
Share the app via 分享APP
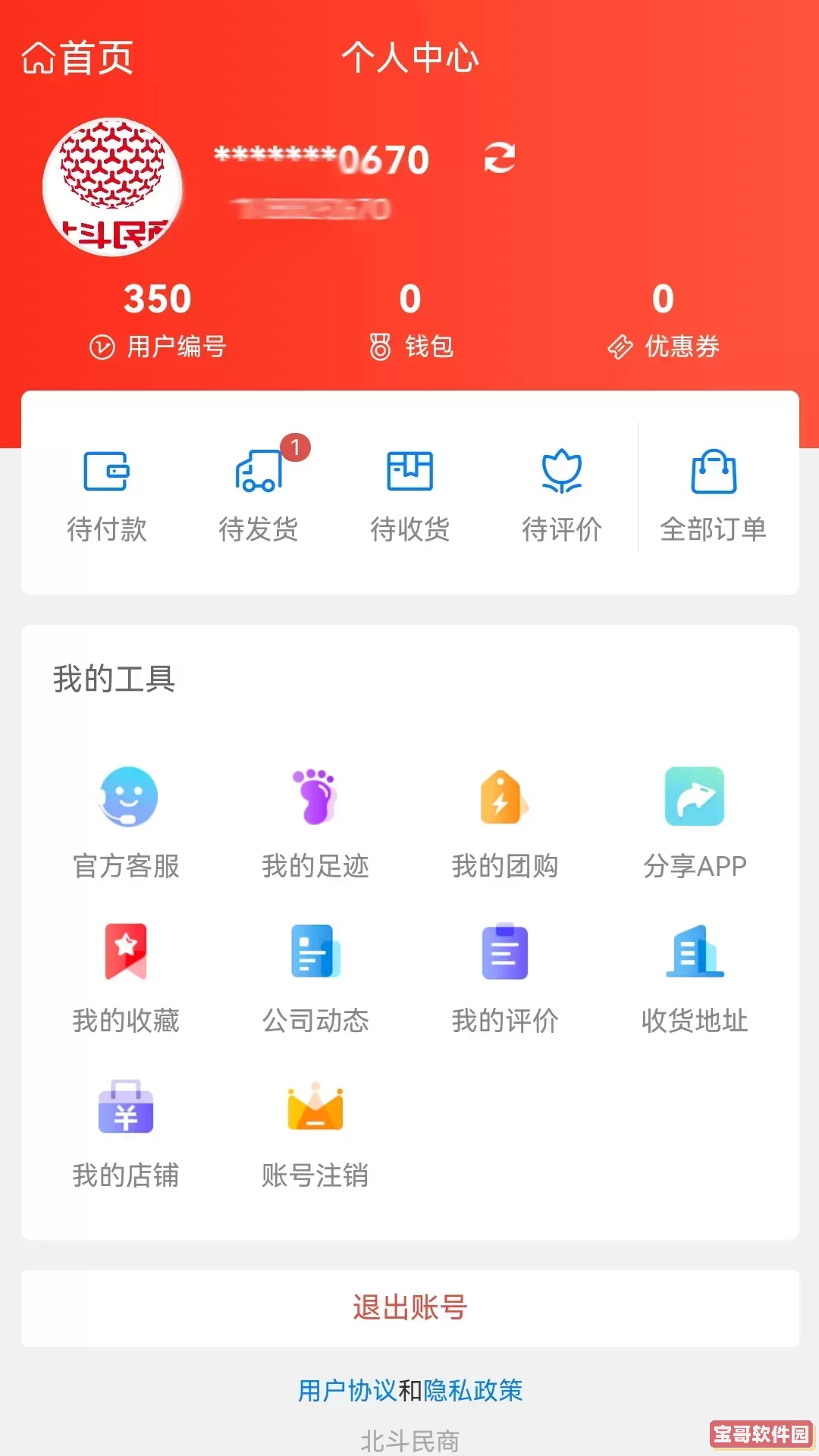693,823
